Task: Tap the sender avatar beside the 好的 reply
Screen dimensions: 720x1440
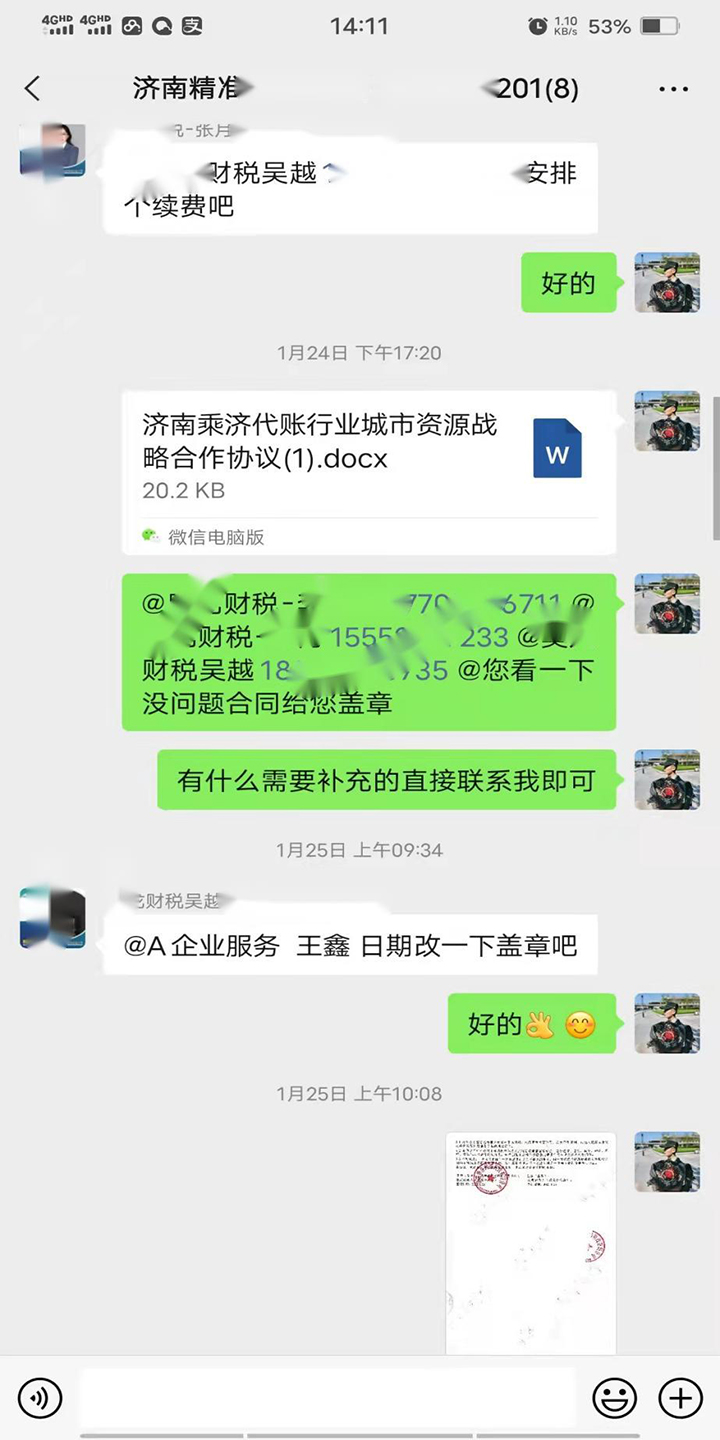Action: pyautogui.click(x=667, y=283)
